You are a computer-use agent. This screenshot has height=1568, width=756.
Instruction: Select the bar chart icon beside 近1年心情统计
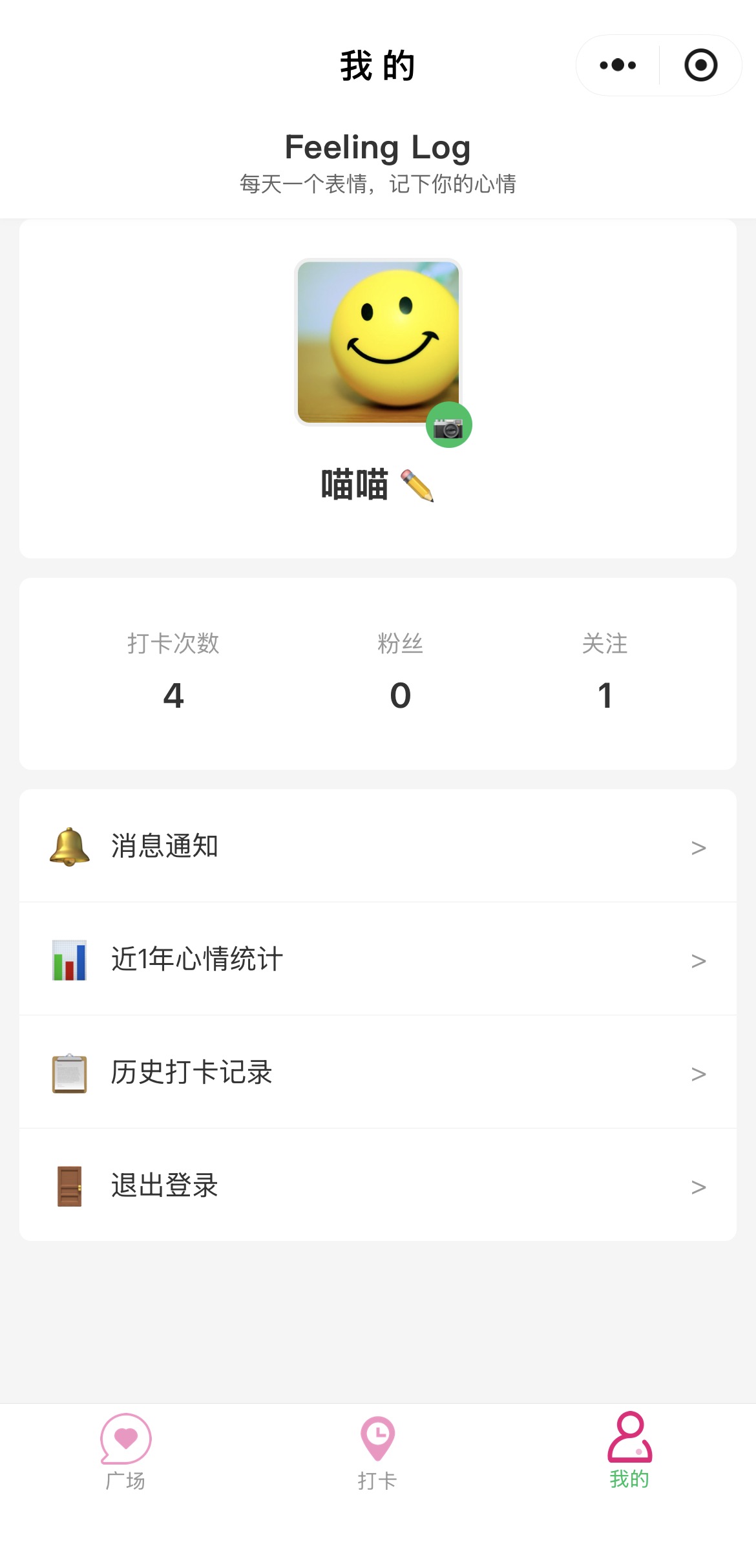[x=70, y=960]
